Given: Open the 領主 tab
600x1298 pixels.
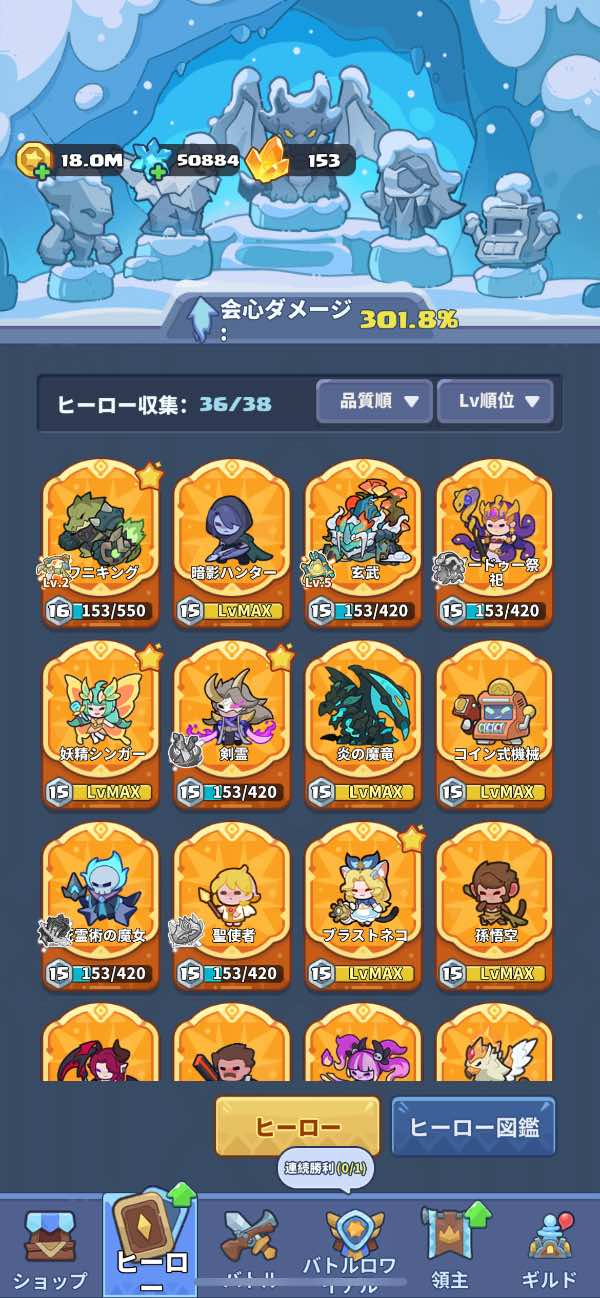Looking at the screenshot, I should coord(450,1250).
